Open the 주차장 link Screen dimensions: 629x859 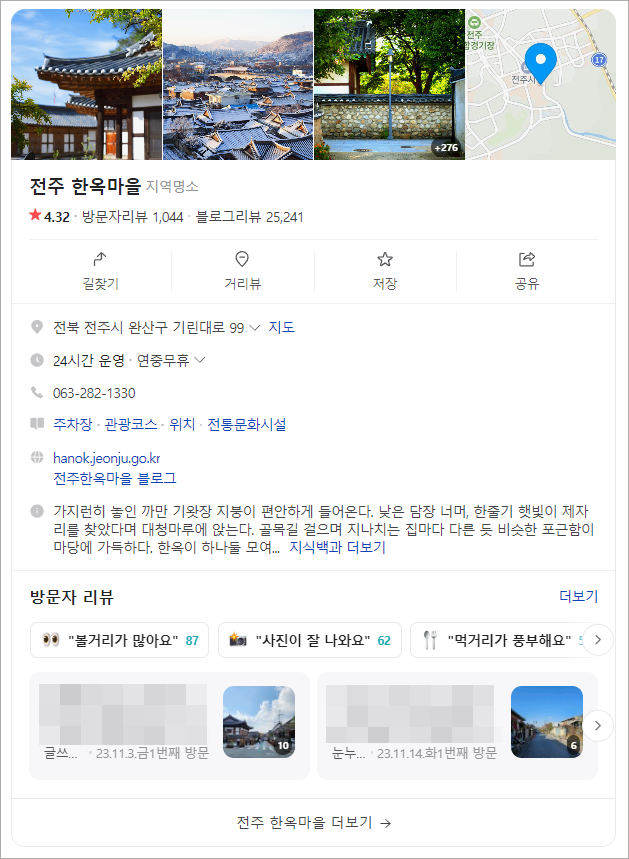[72, 425]
